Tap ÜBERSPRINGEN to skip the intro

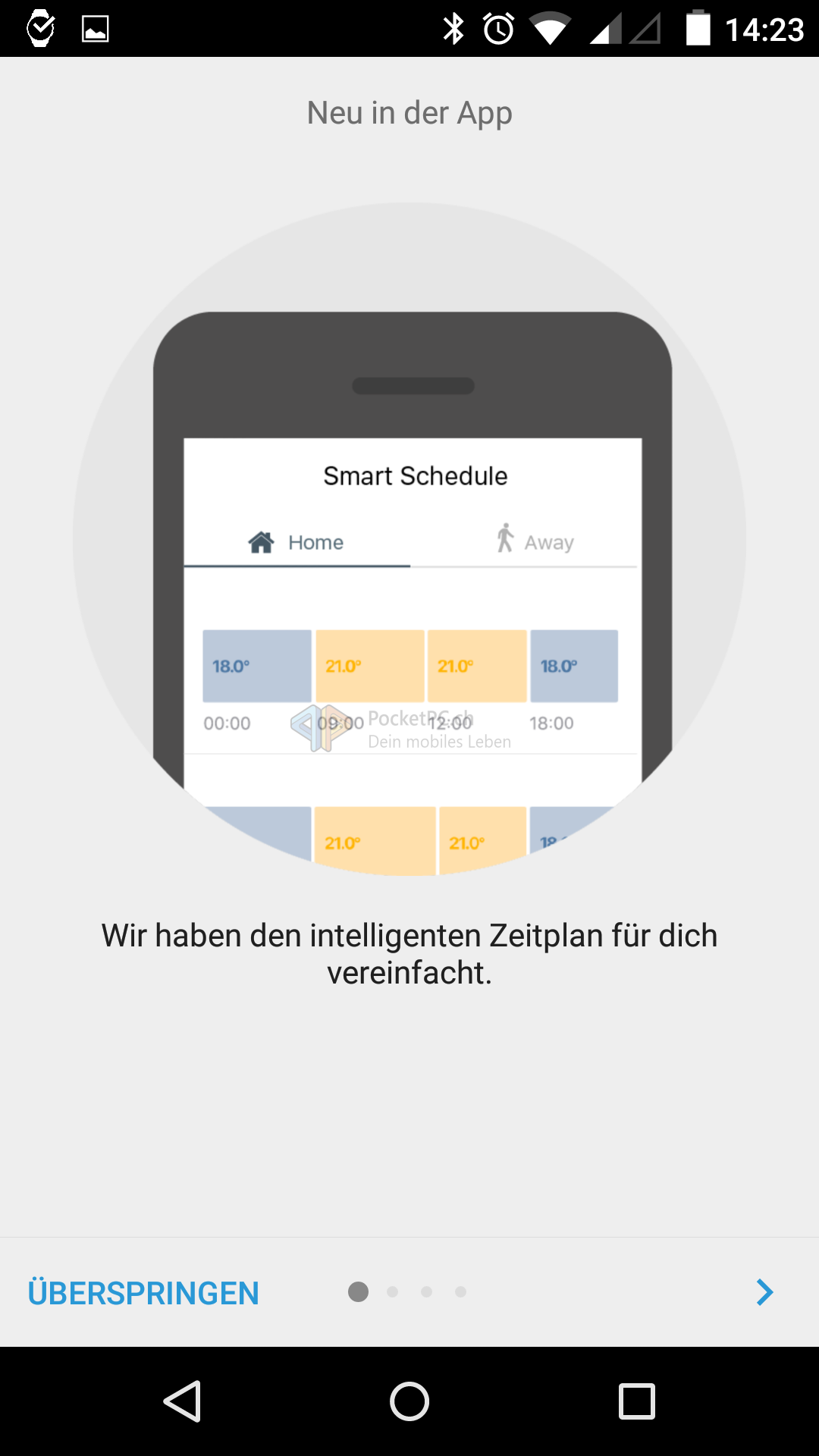coord(143,1292)
